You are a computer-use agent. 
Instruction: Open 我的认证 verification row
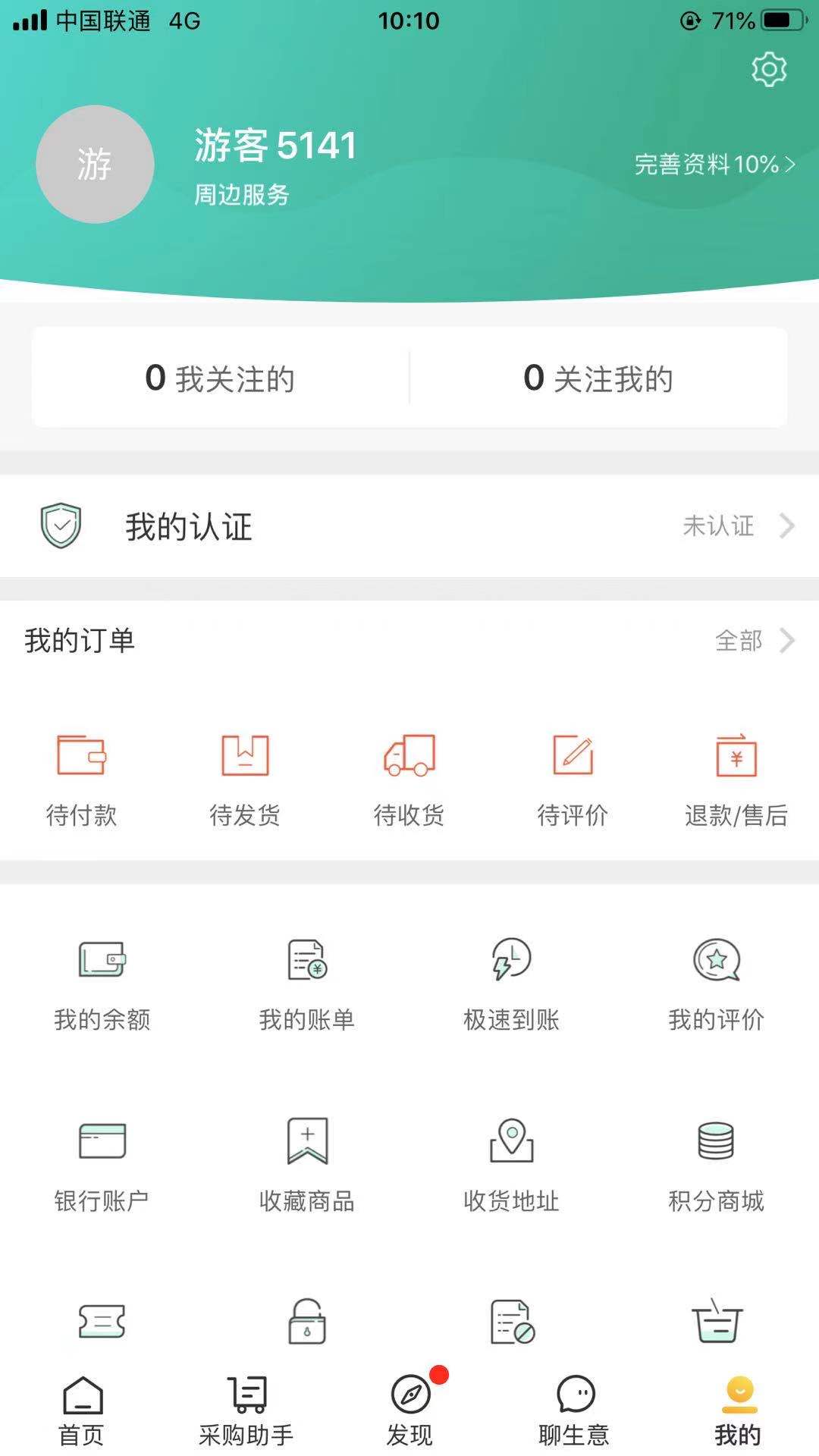[x=409, y=526]
